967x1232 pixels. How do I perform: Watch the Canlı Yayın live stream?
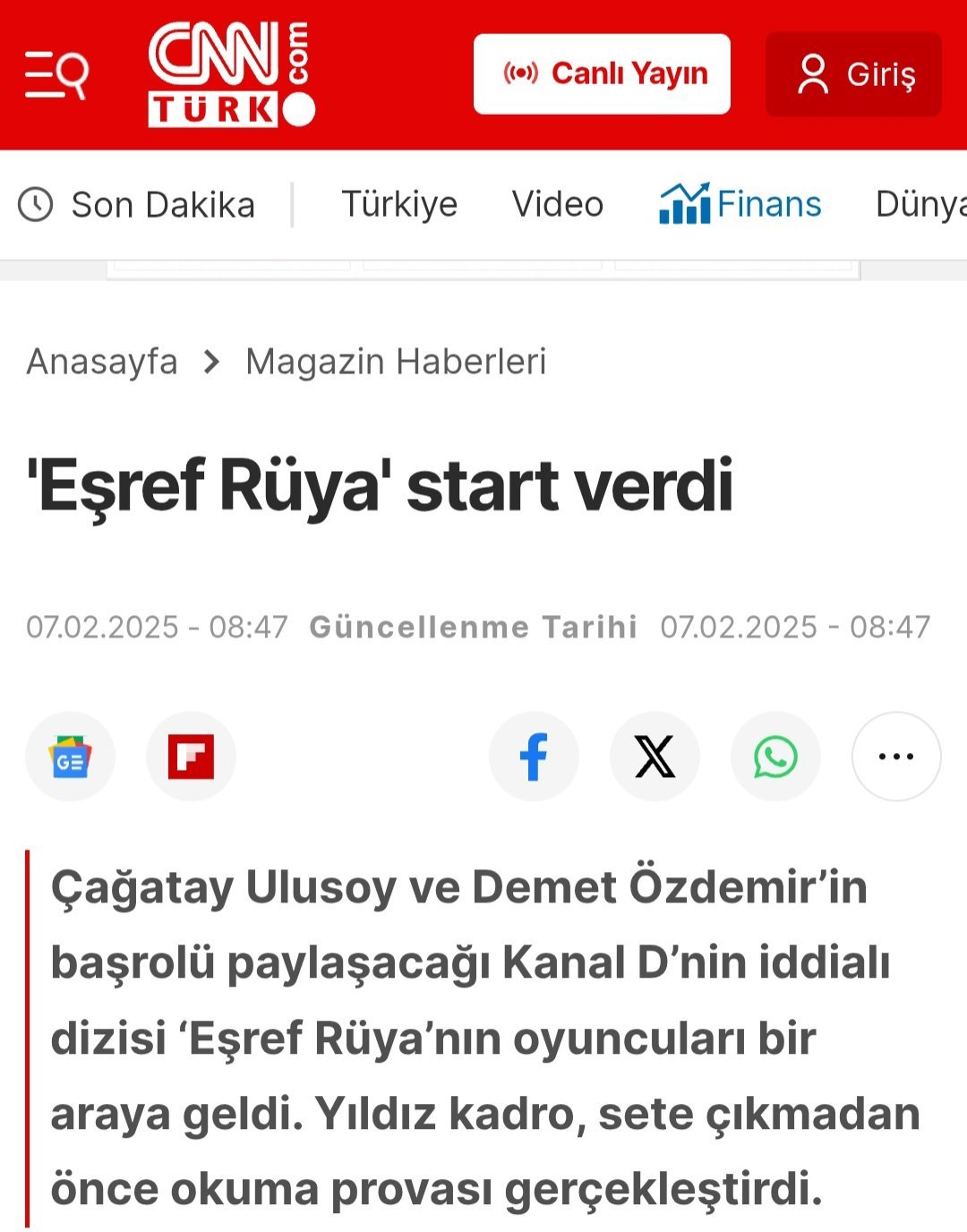[x=602, y=74]
